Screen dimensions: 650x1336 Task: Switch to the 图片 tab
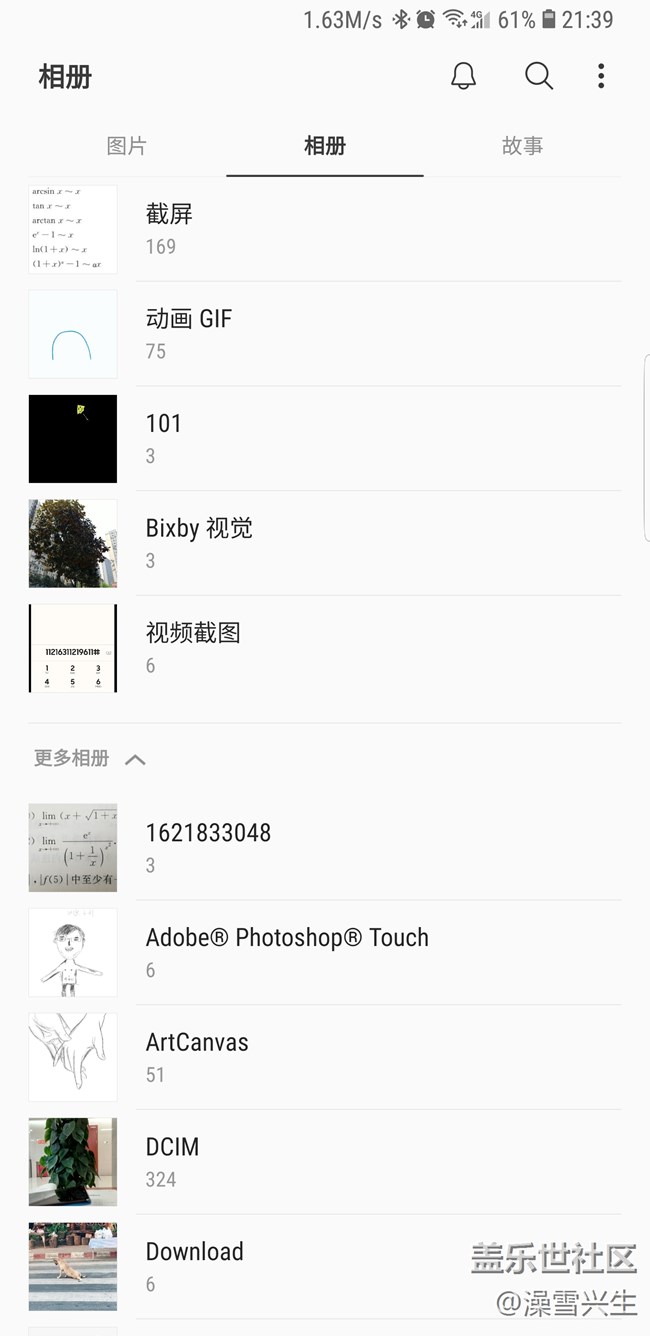[x=126, y=146]
